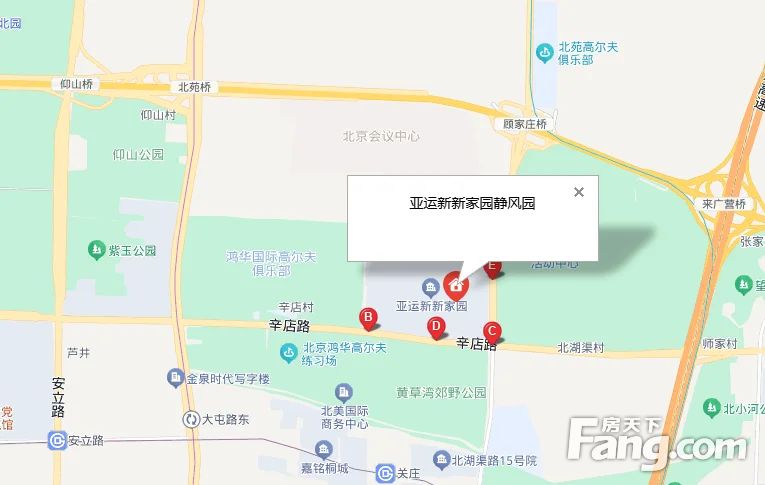Select map marker E beside the popup
This screenshot has height=485, width=765.
[x=492, y=267]
